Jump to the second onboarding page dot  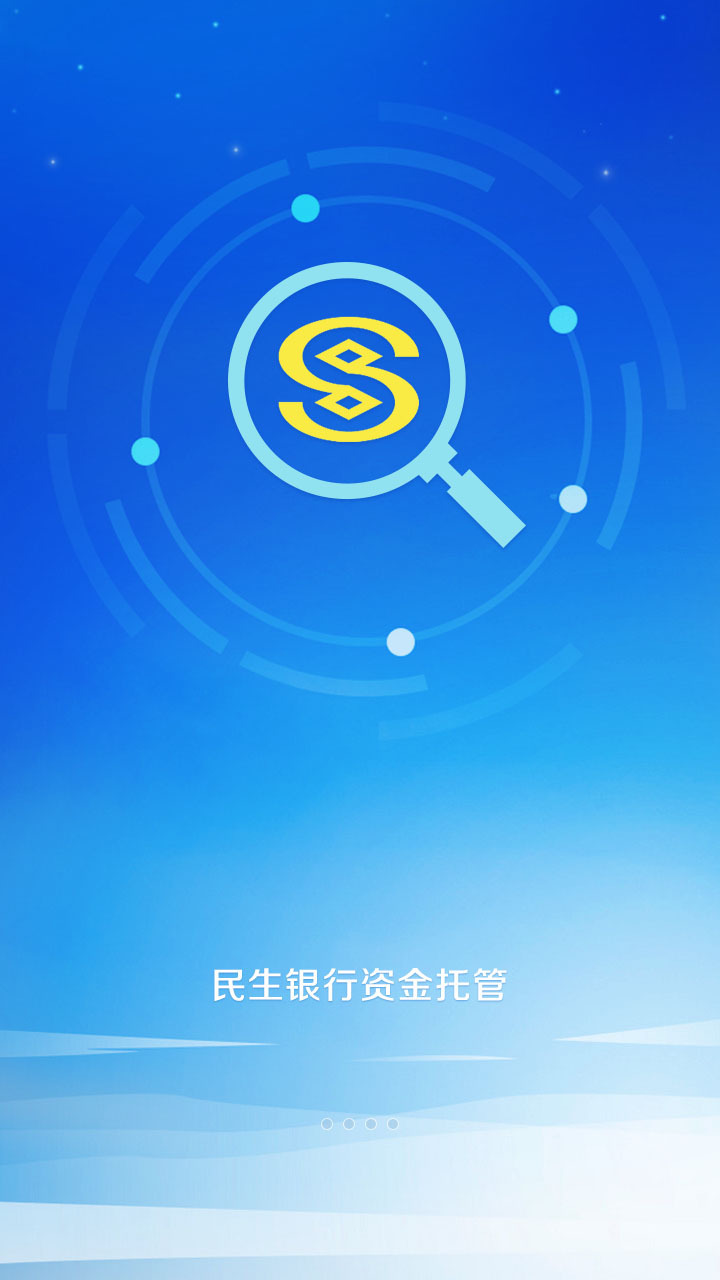(x=349, y=1124)
